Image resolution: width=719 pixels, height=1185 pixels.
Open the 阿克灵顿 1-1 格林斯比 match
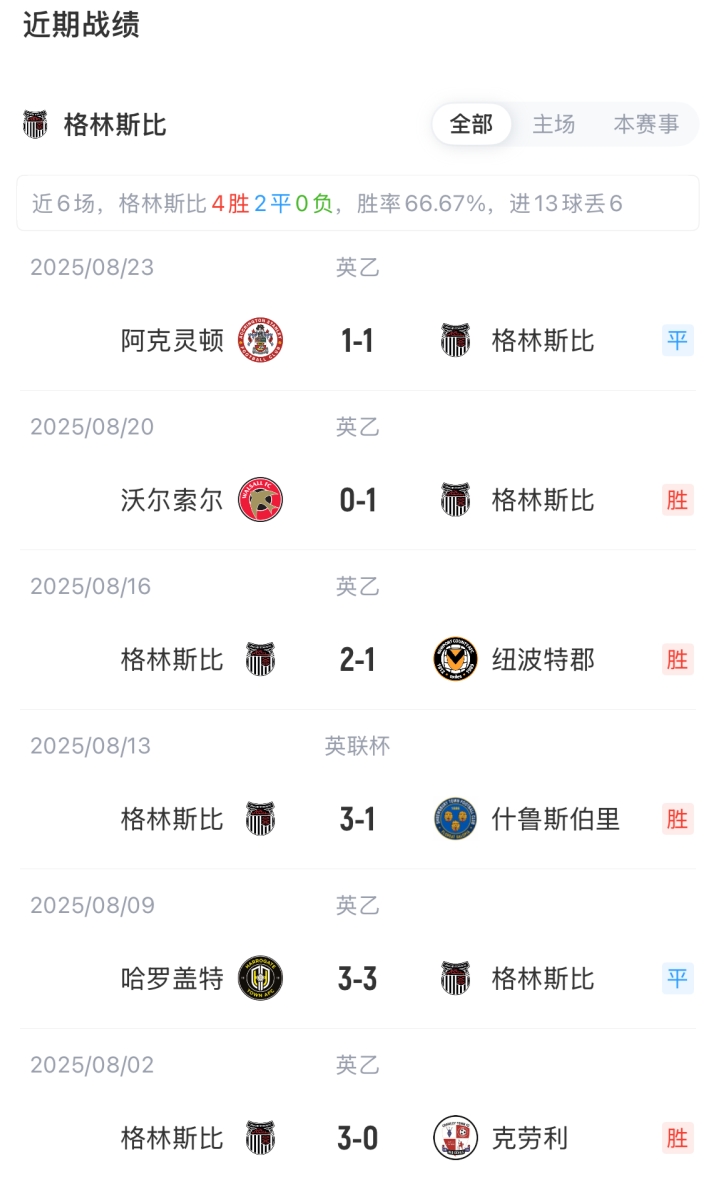(357, 341)
